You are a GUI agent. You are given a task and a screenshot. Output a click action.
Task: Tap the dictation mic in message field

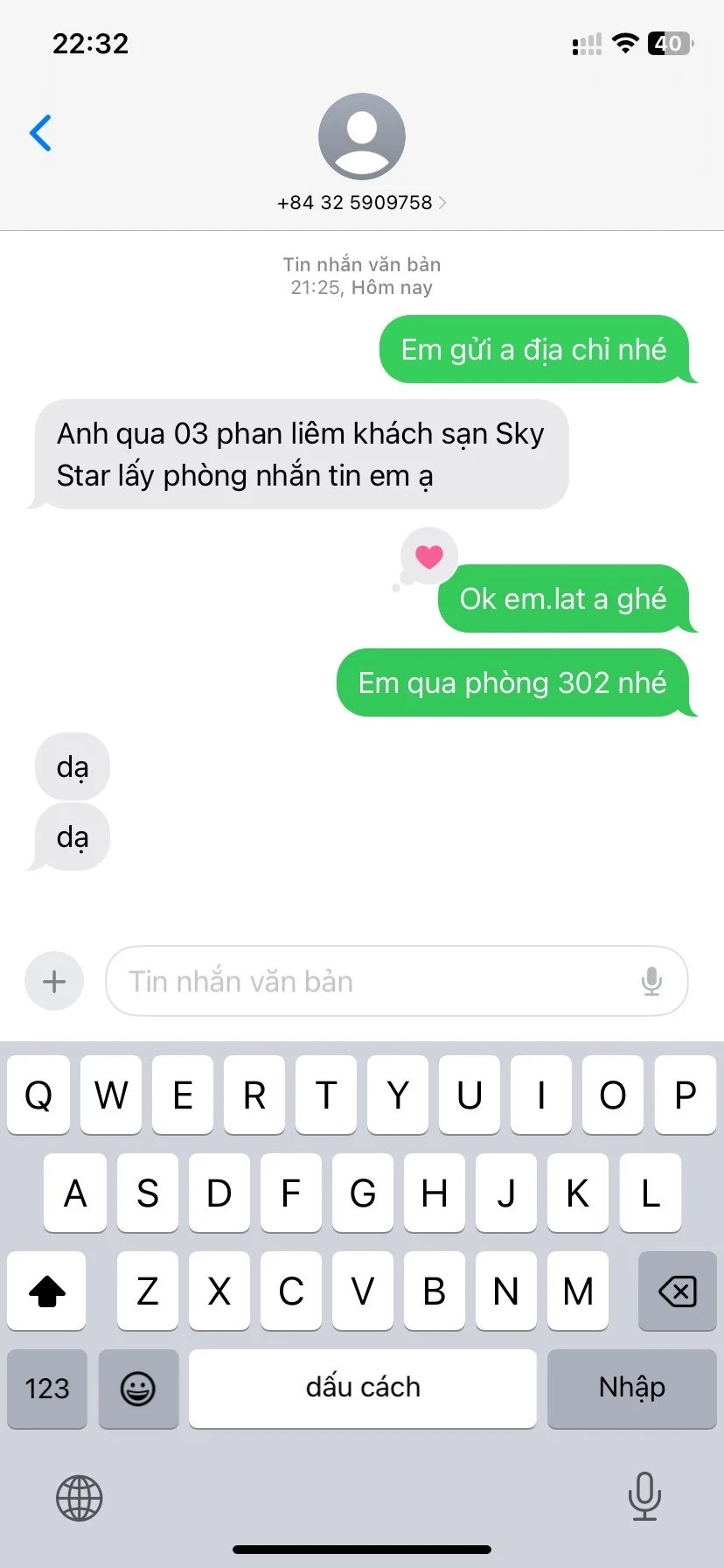tap(651, 981)
